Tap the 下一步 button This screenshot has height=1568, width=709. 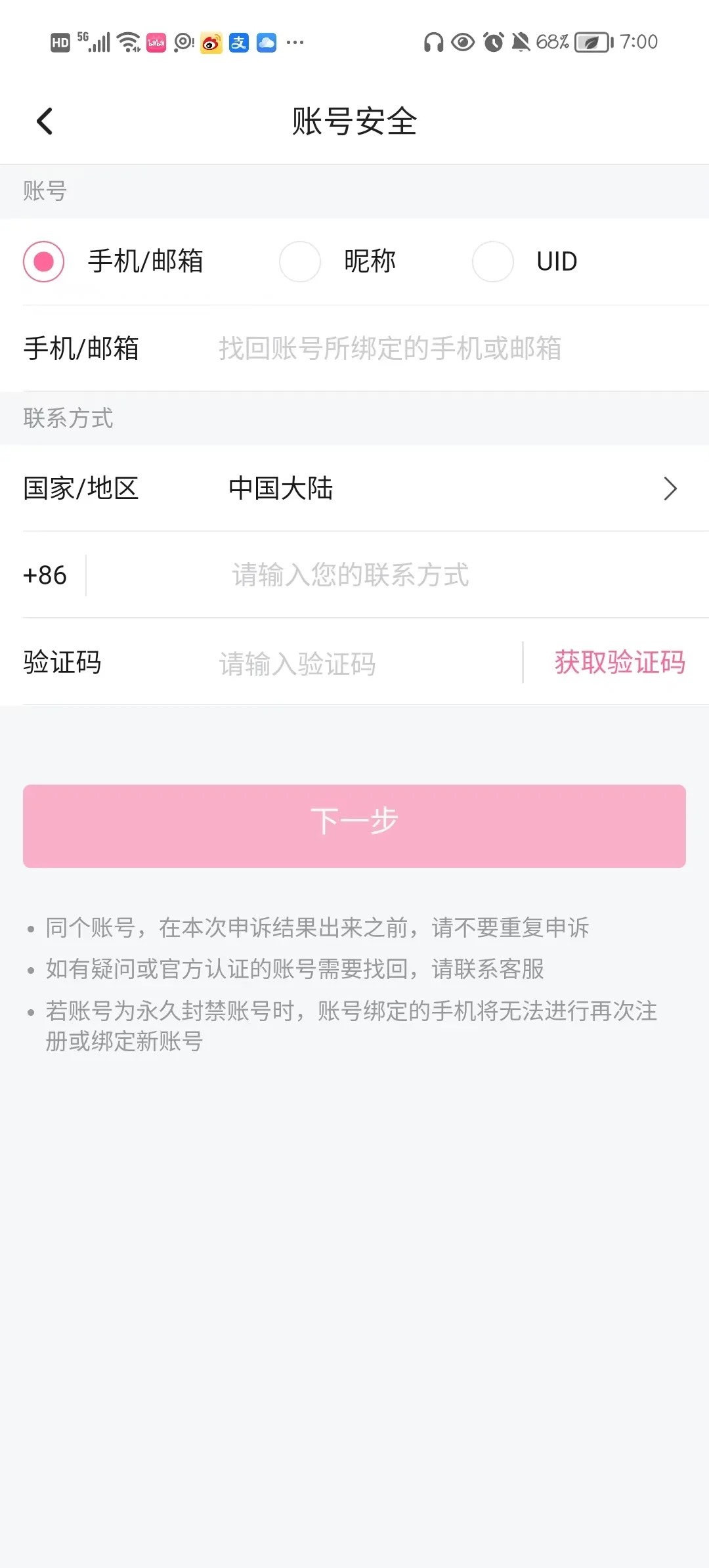pyautogui.click(x=354, y=825)
